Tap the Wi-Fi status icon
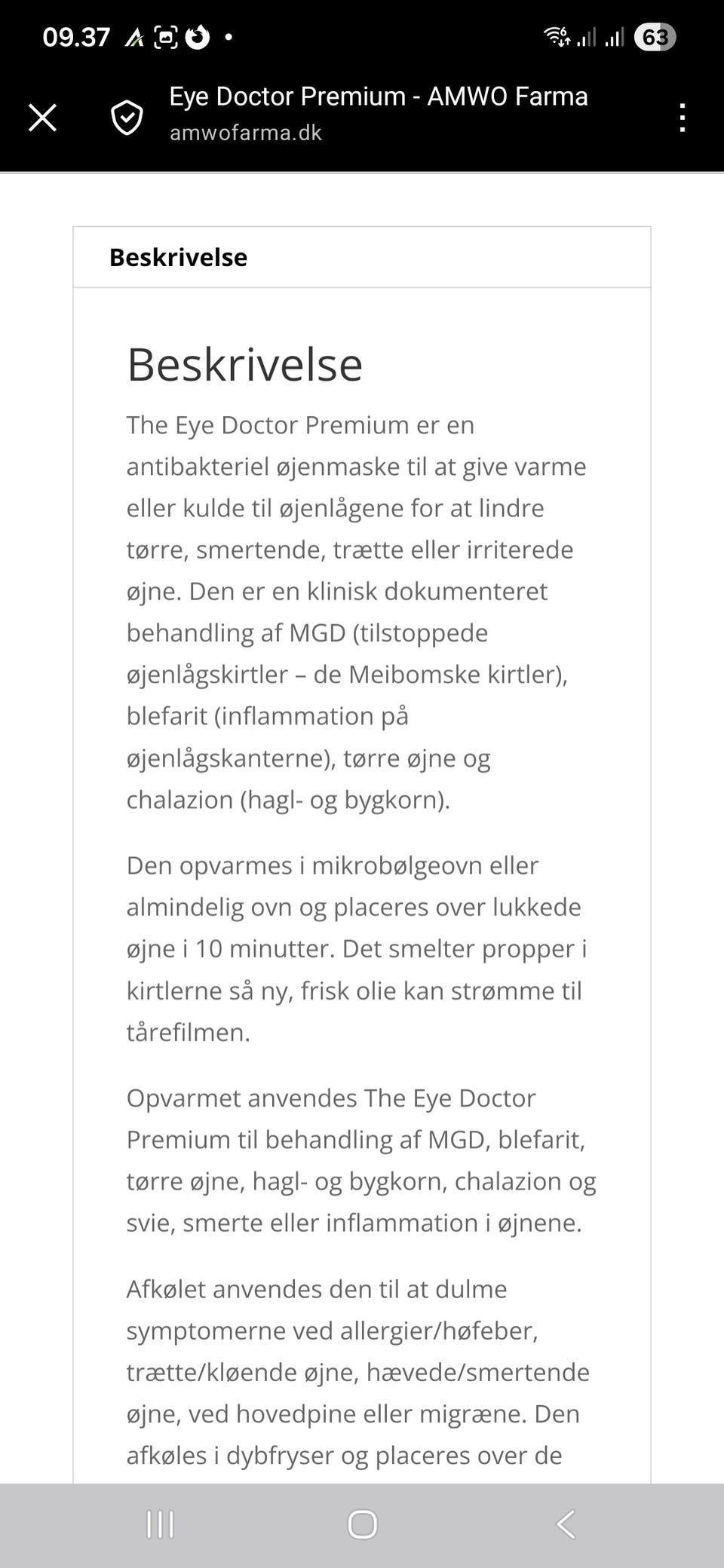 click(554, 35)
